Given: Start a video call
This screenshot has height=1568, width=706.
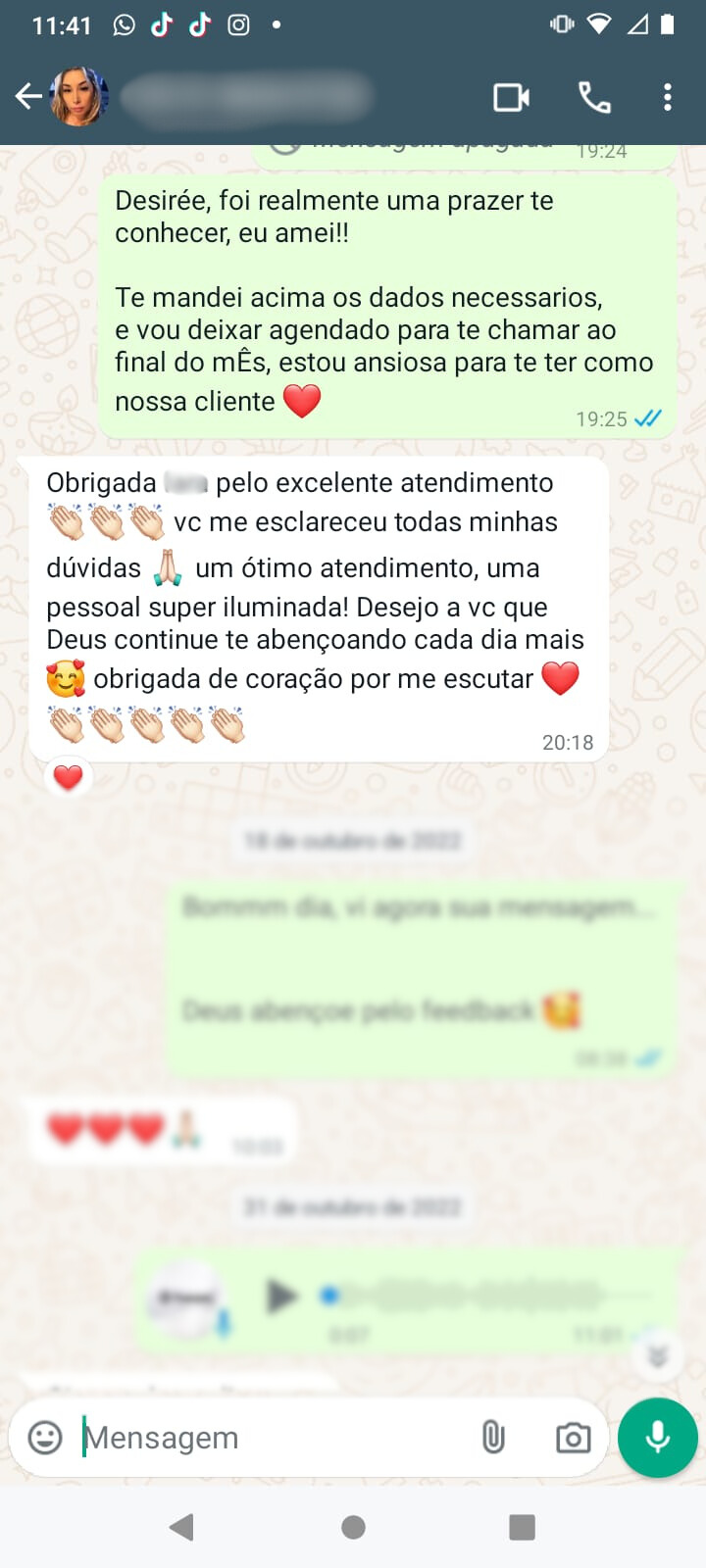Looking at the screenshot, I should (511, 97).
